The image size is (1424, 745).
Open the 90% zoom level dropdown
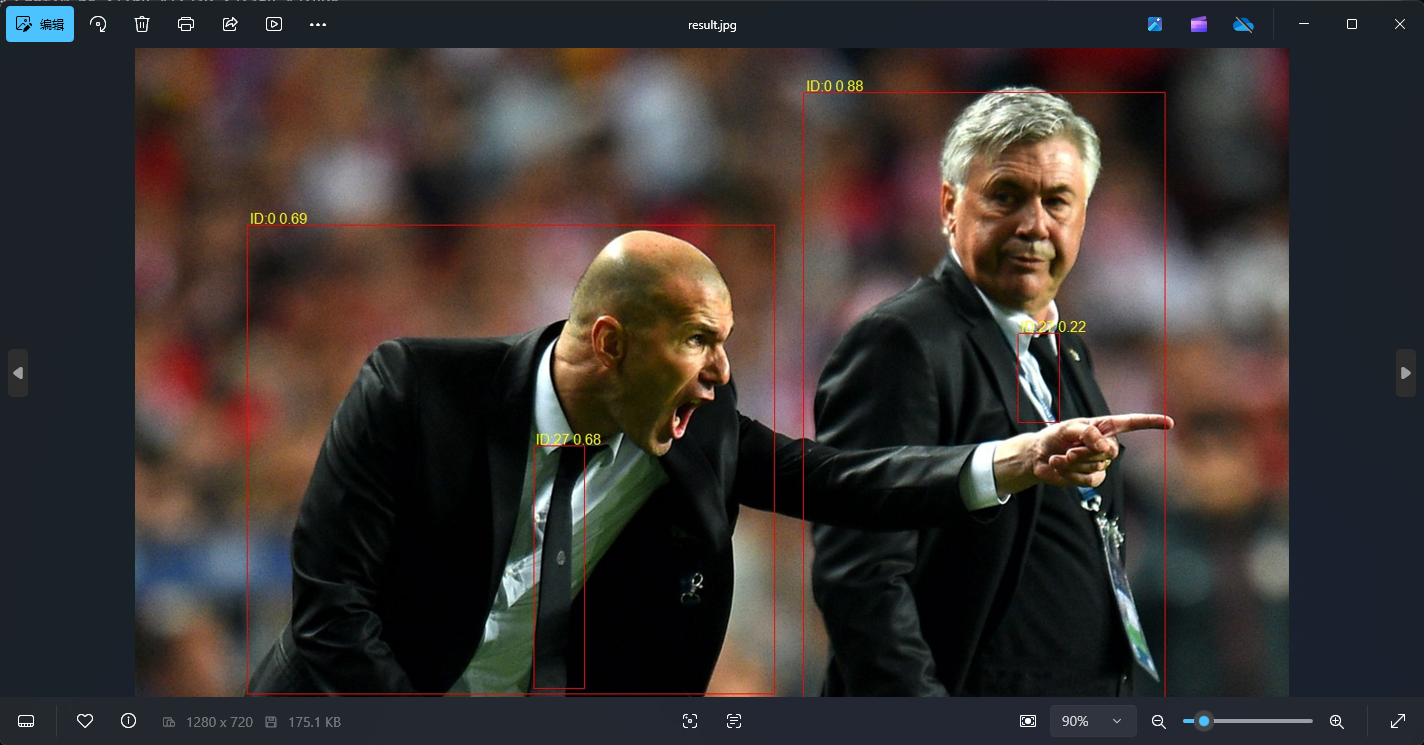pos(1092,721)
